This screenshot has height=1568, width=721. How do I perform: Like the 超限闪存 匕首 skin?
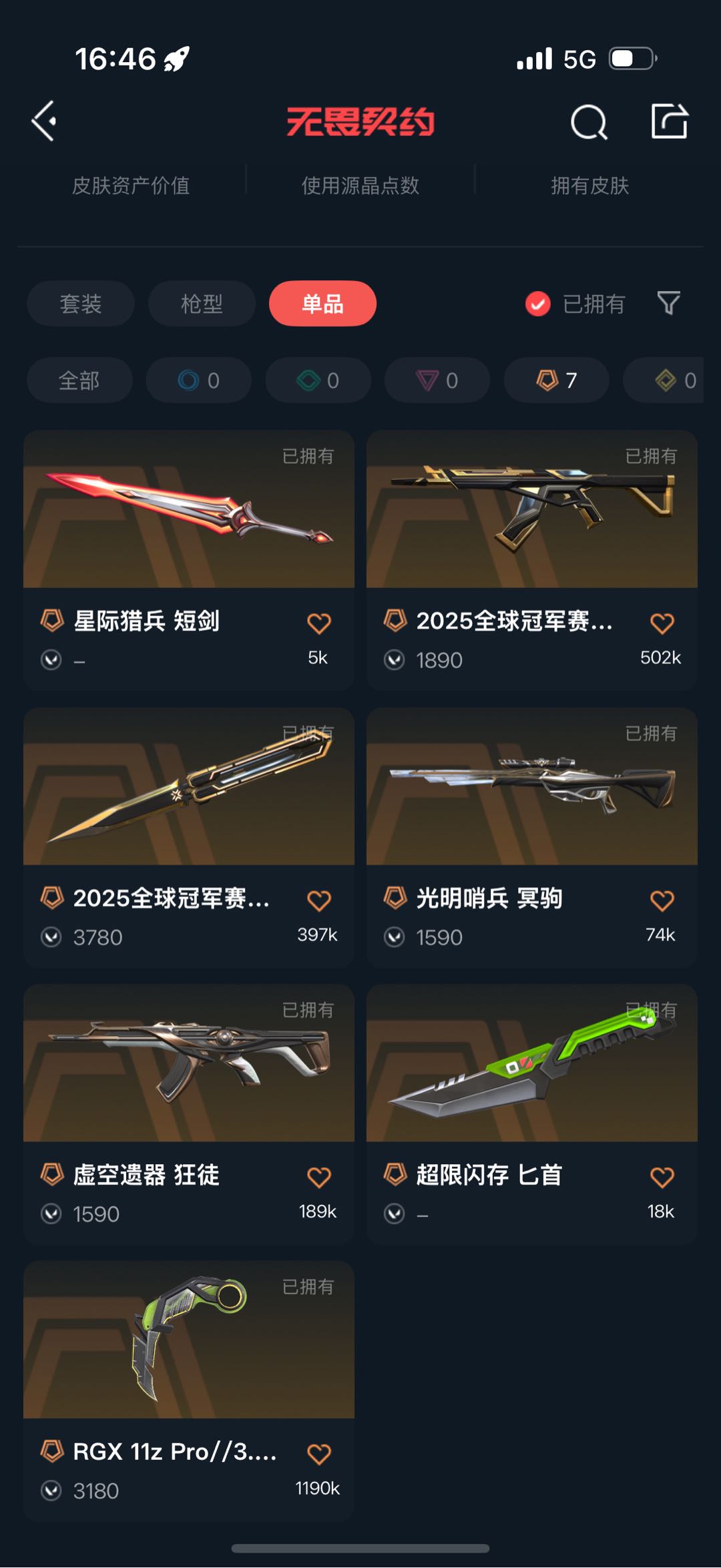coord(662,1177)
